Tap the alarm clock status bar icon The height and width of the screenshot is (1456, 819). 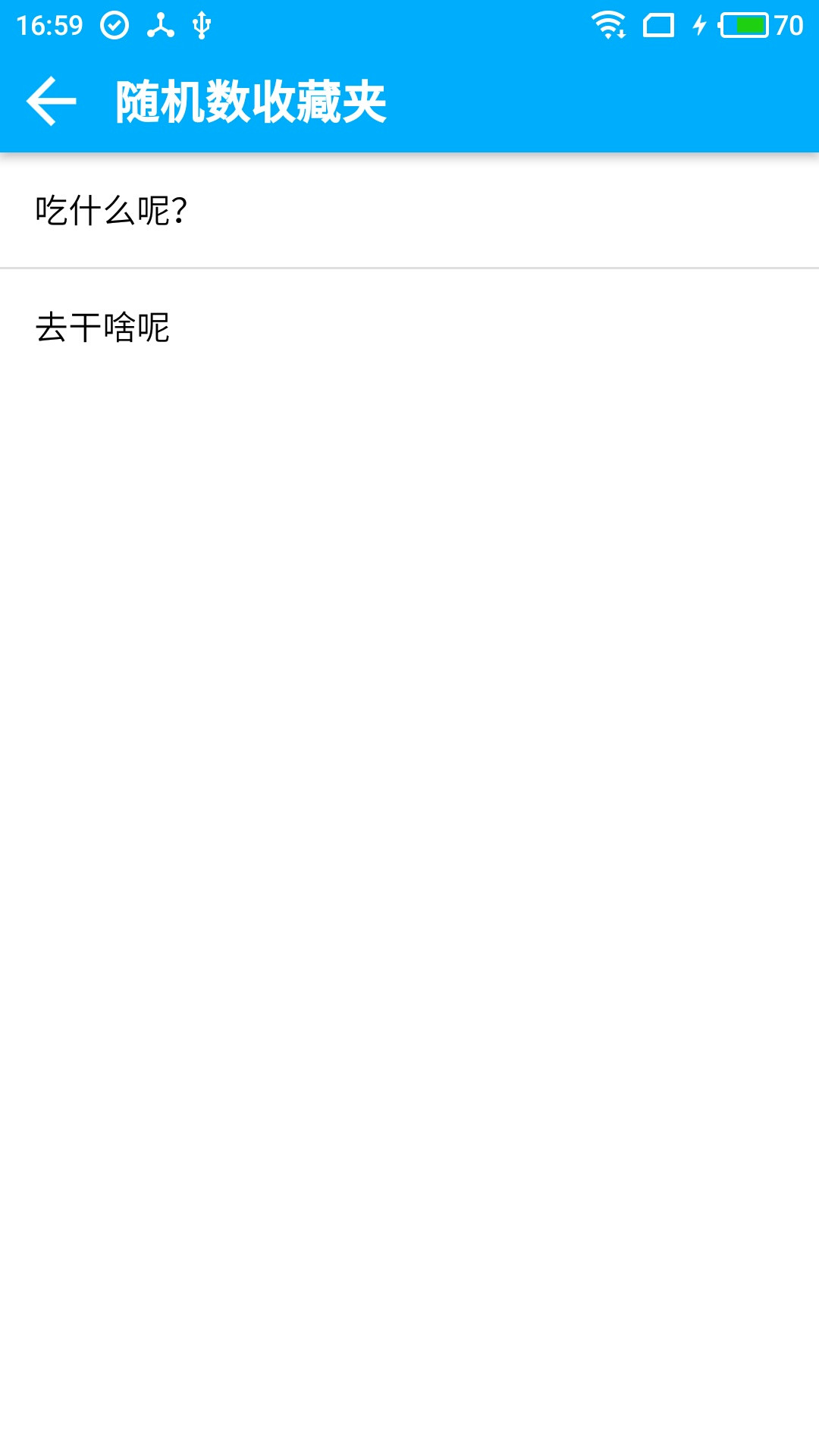pos(114,24)
